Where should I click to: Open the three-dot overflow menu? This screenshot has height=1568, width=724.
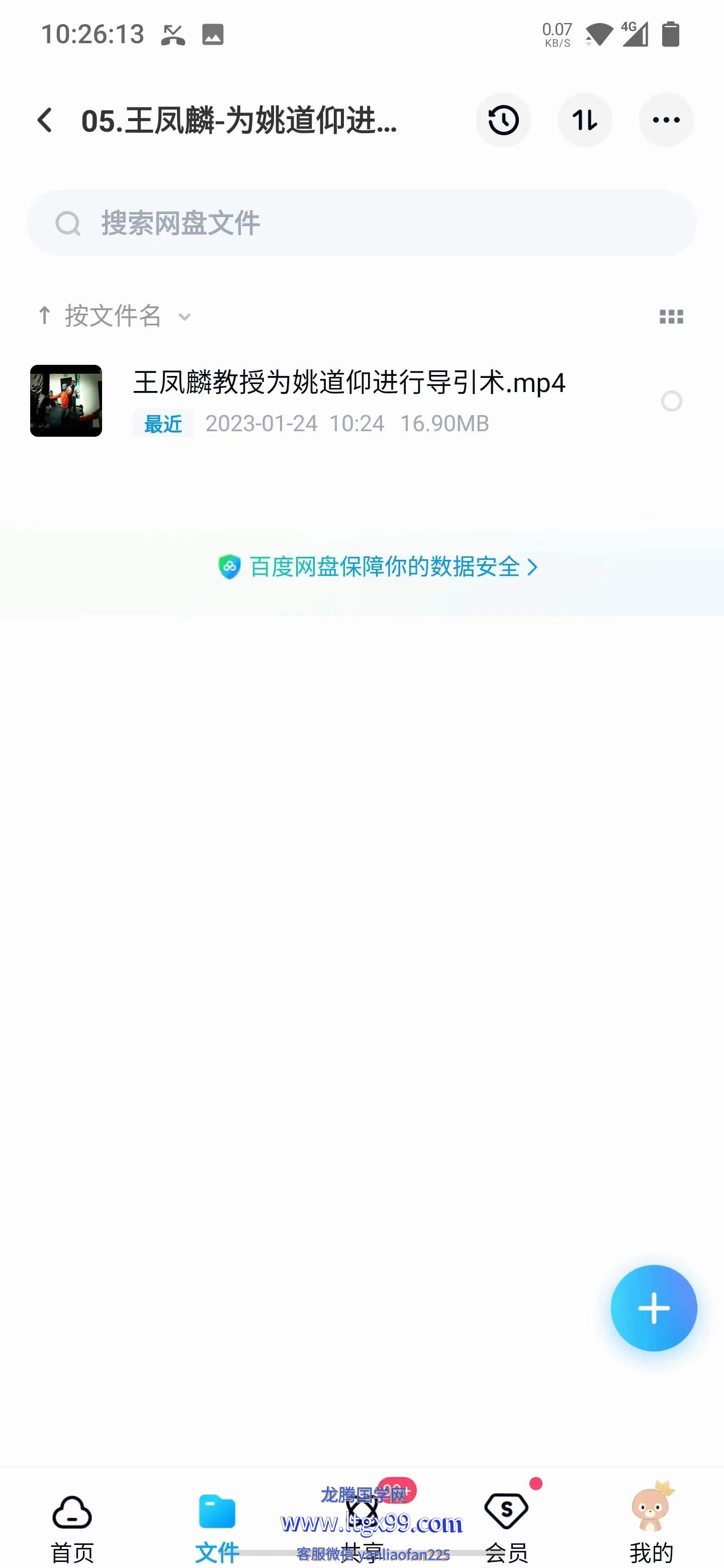point(666,120)
